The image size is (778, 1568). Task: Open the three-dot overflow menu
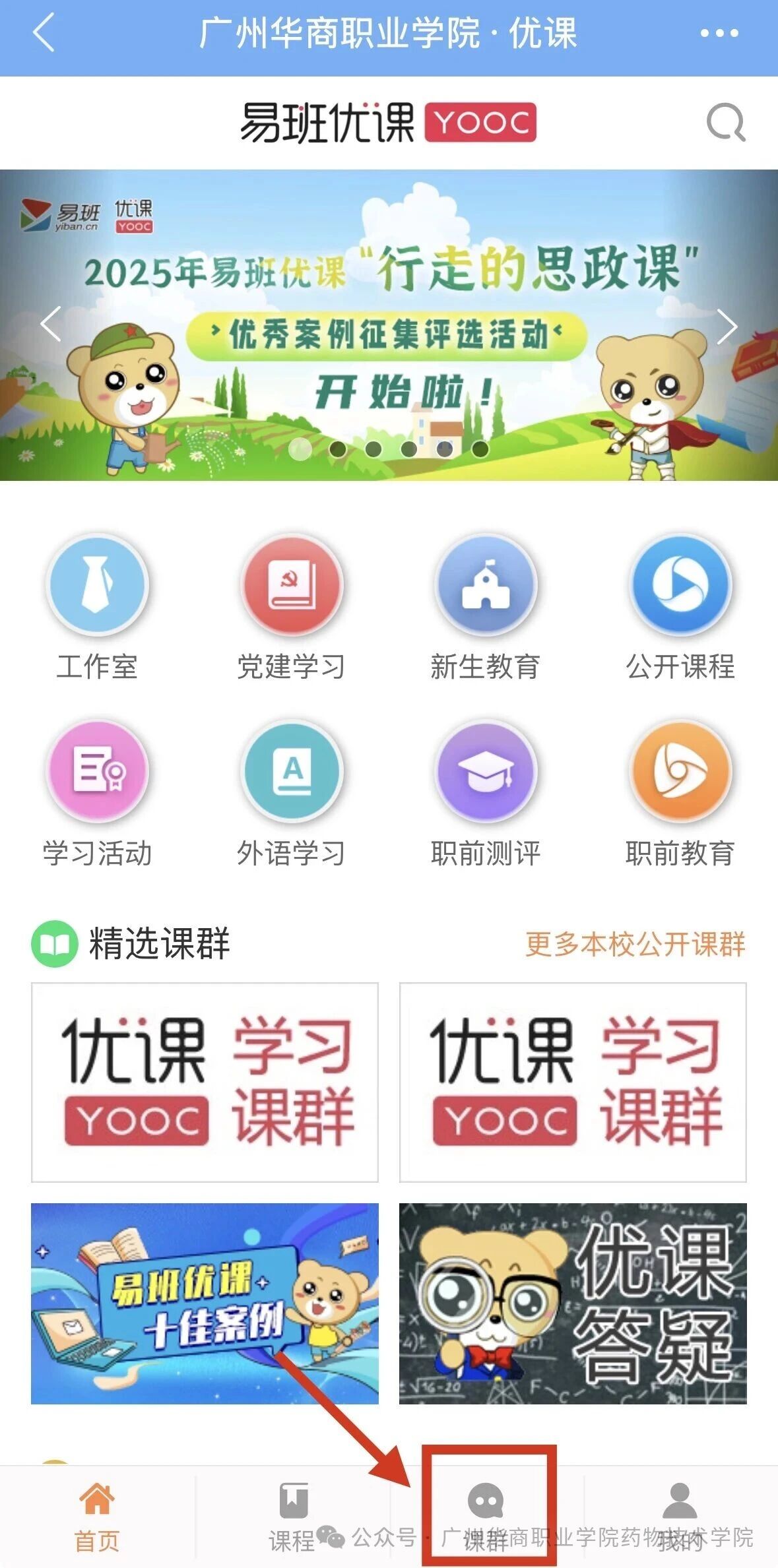pyautogui.click(x=719, y=33)
